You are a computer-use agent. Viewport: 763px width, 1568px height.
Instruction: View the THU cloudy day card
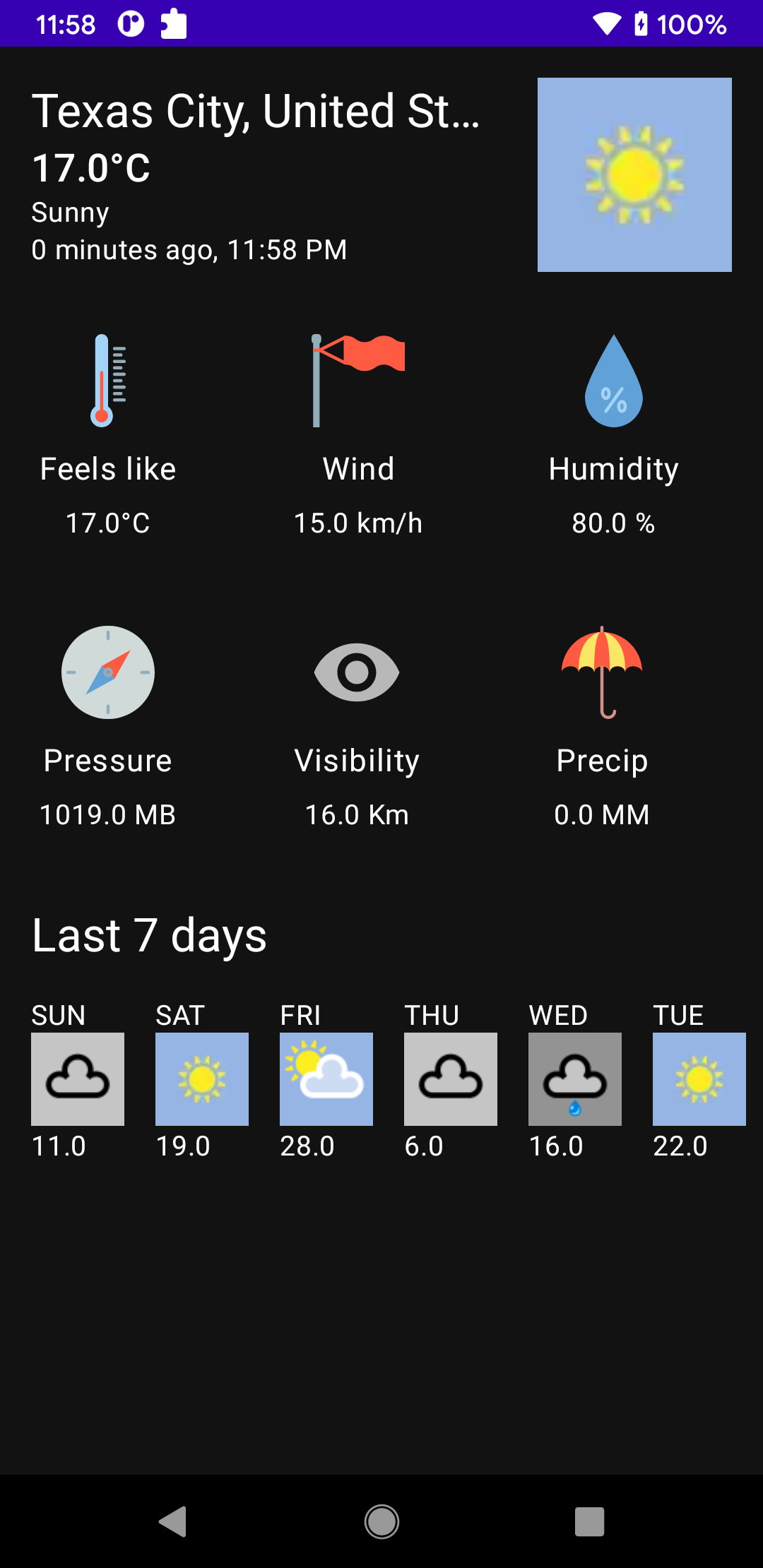451,1079
